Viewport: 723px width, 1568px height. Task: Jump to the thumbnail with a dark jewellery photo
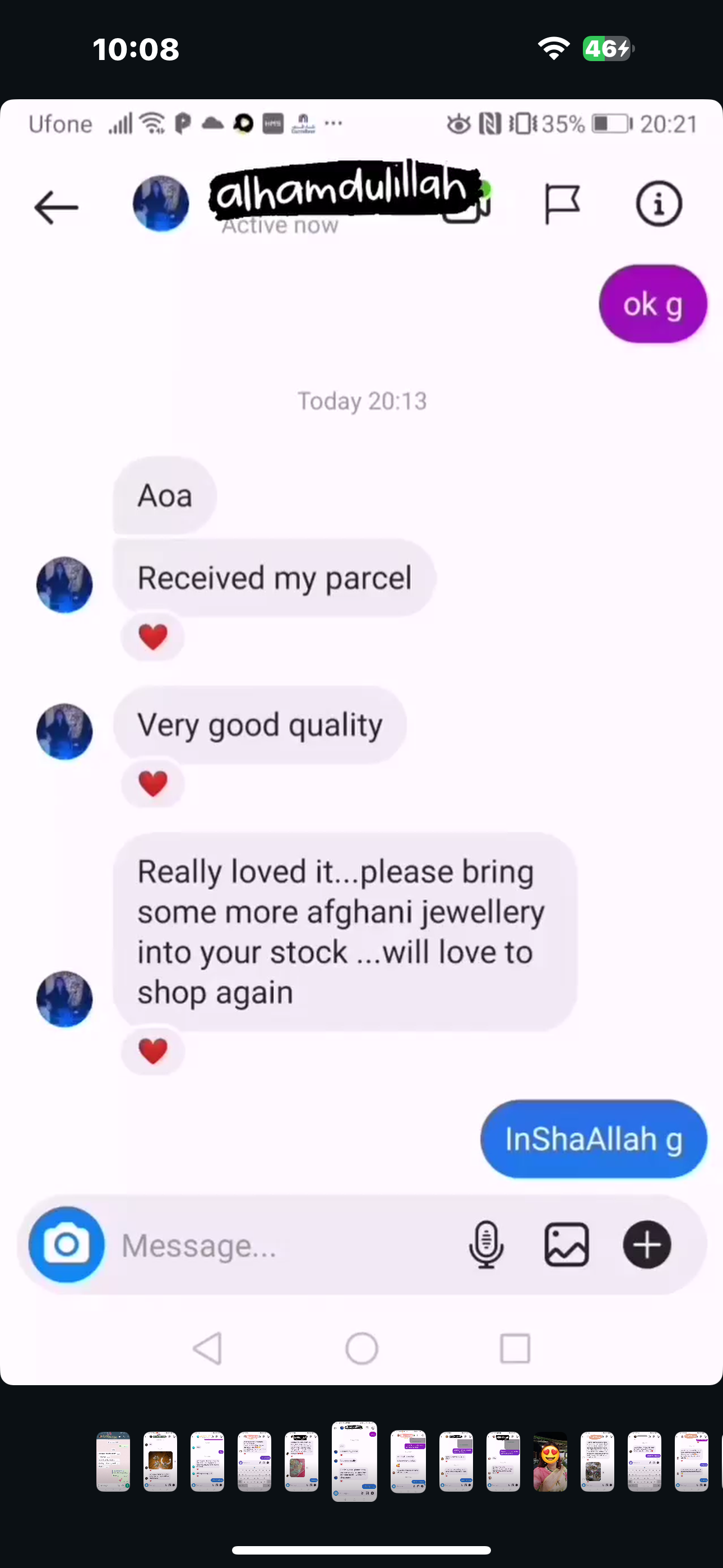tap(160, 1461)
